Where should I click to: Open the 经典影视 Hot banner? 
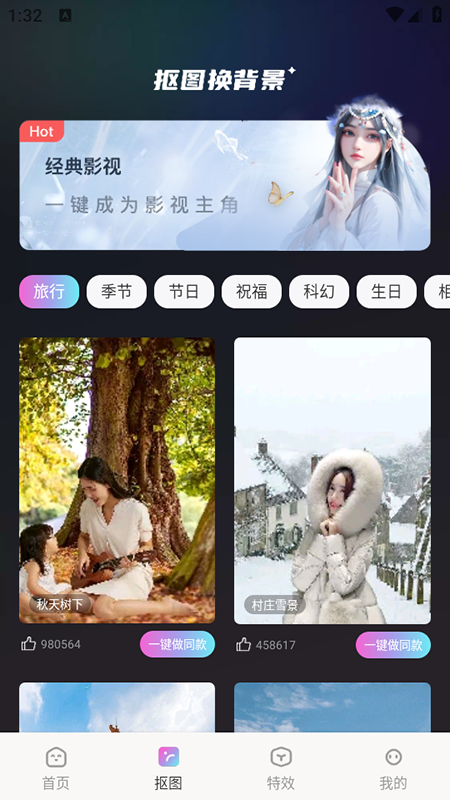[224, 185]
